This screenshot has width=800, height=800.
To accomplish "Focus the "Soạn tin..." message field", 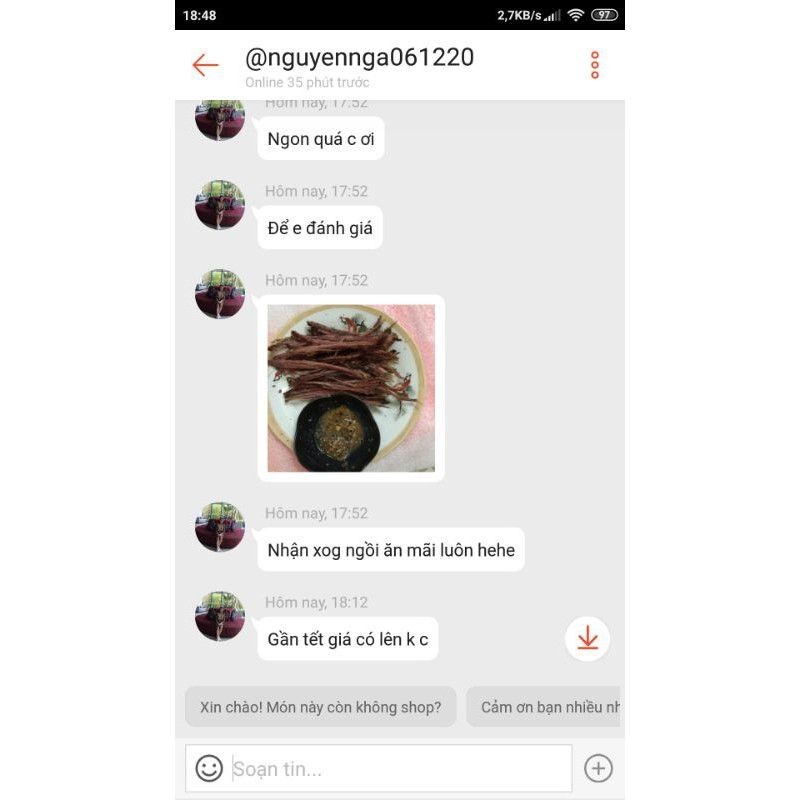I will point(400,768).
